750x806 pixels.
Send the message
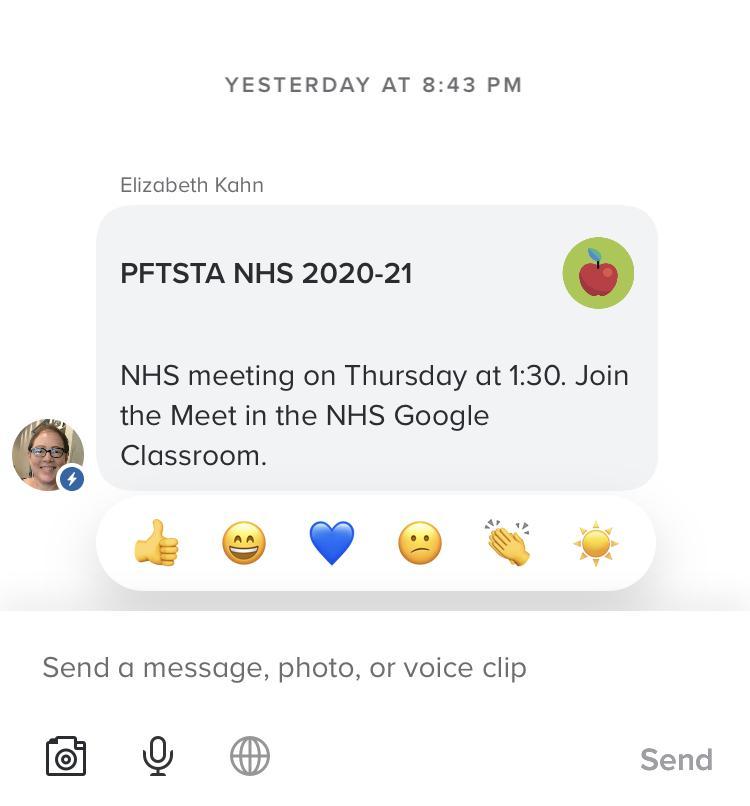[676, 760]
